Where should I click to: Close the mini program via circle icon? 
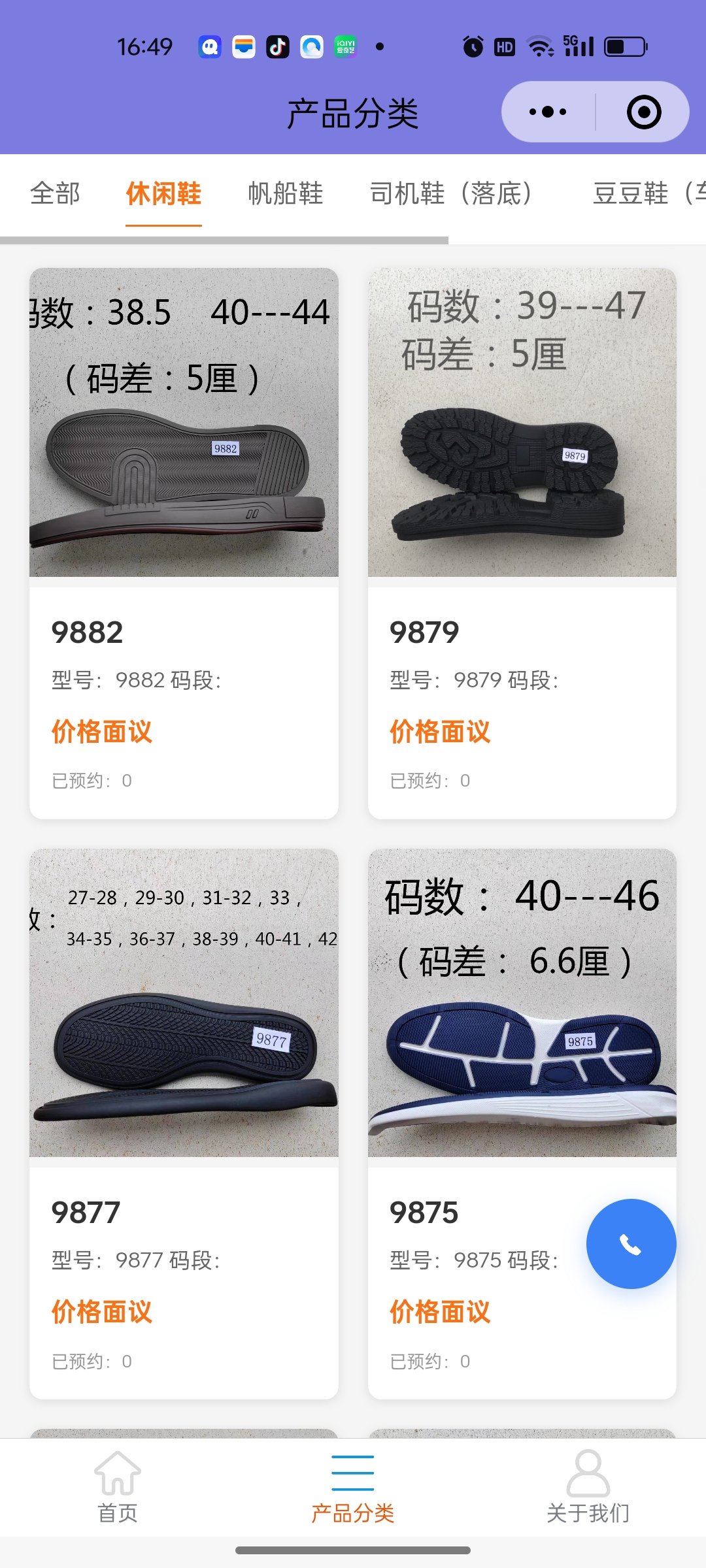(x=643, y=112)
